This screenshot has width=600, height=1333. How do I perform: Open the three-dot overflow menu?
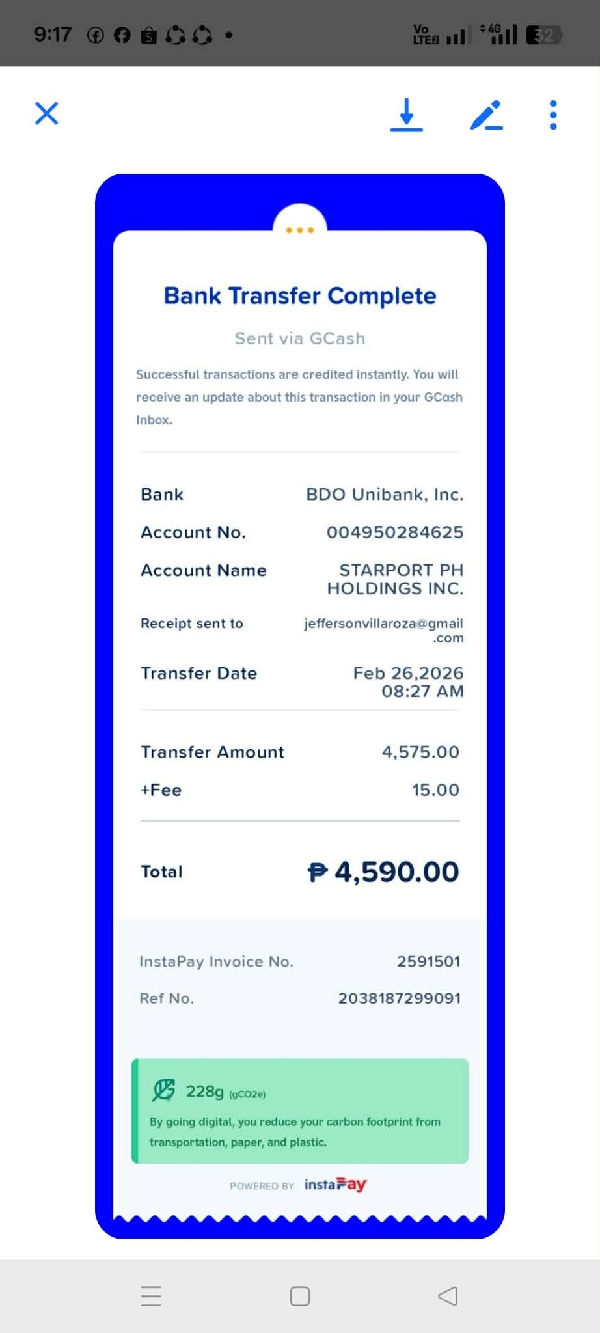pyautogui.click(x=553, y=115)
